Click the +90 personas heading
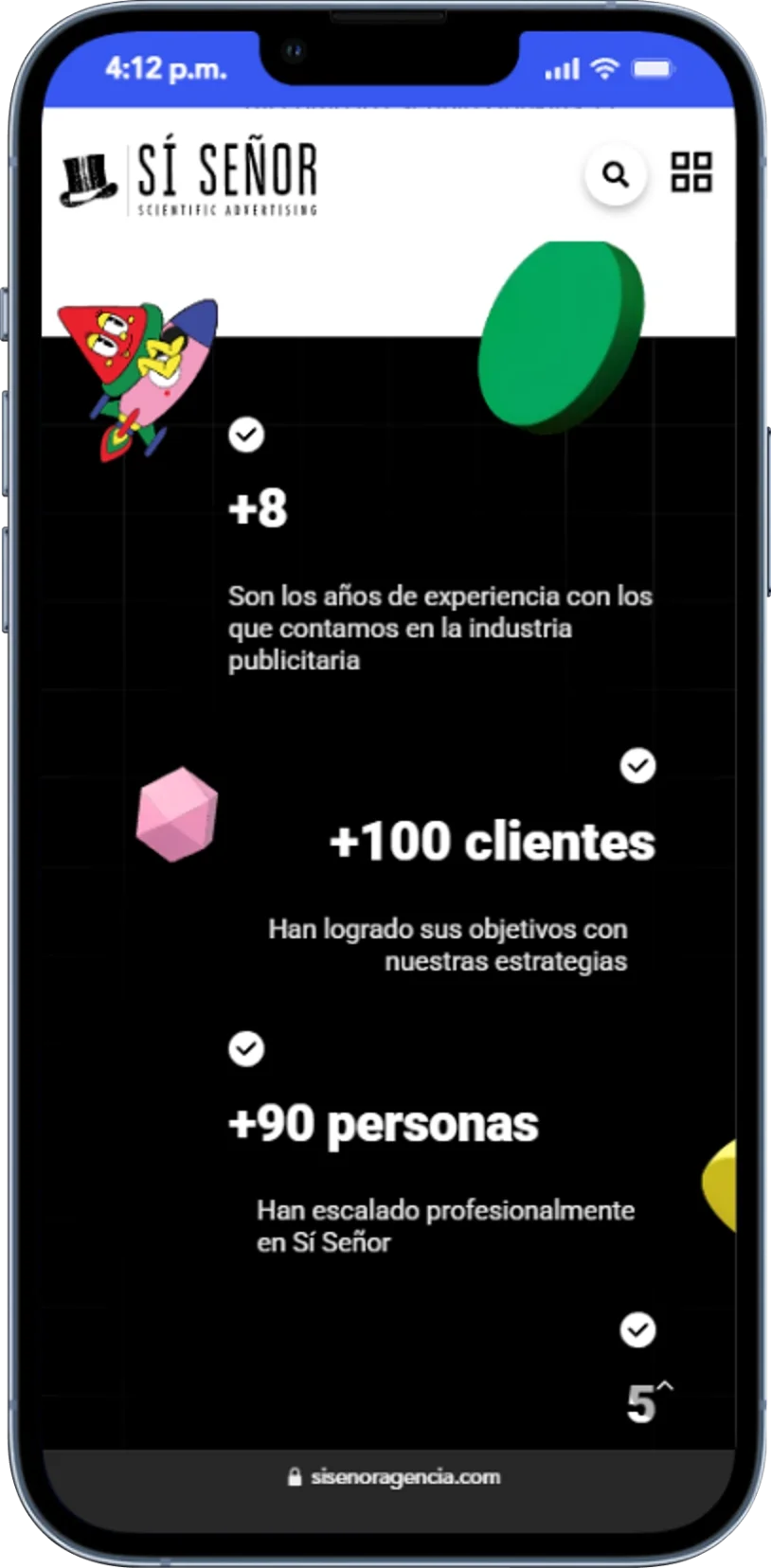The image size is (771, 1568). coord(385,1123)
